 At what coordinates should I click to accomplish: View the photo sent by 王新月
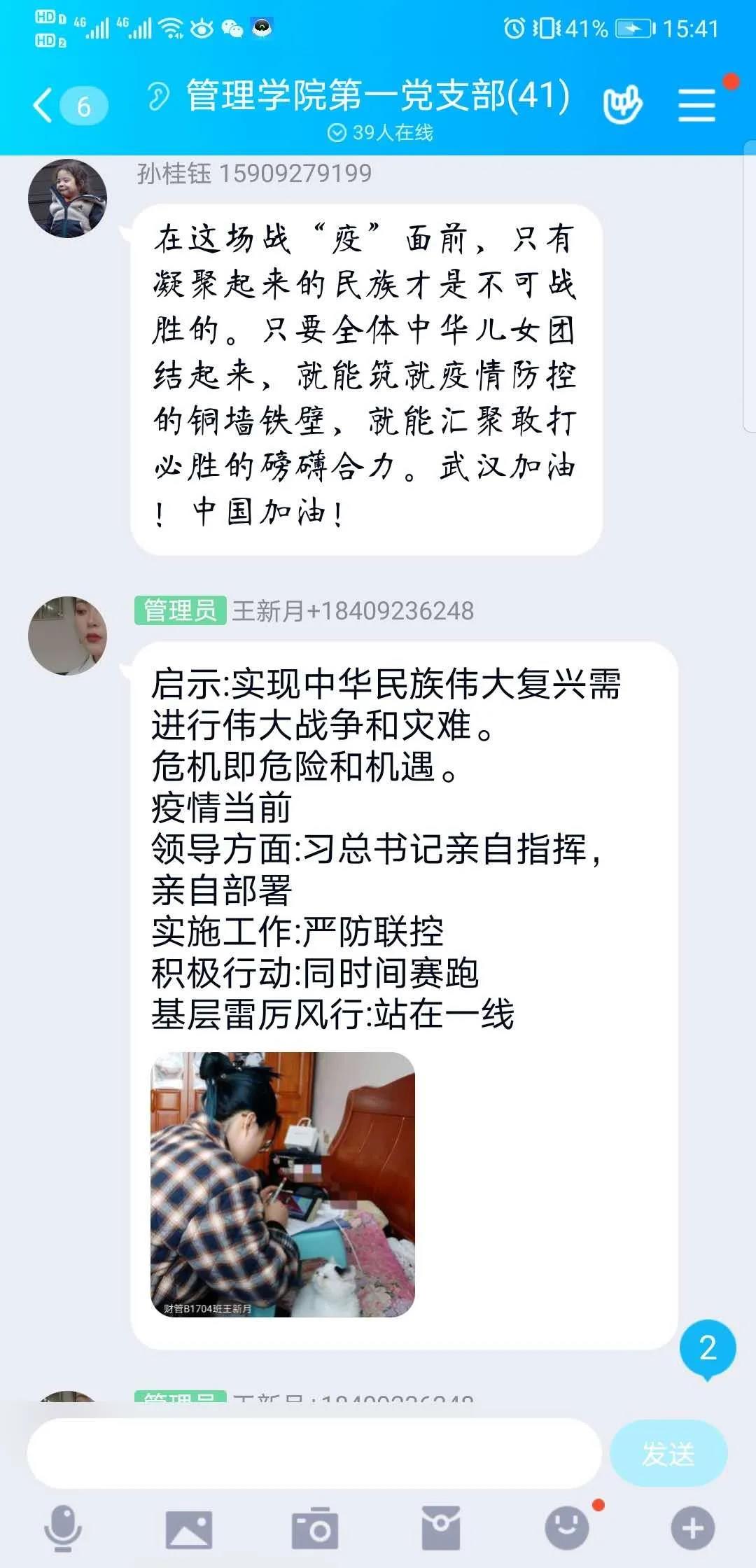point(283,1184)
